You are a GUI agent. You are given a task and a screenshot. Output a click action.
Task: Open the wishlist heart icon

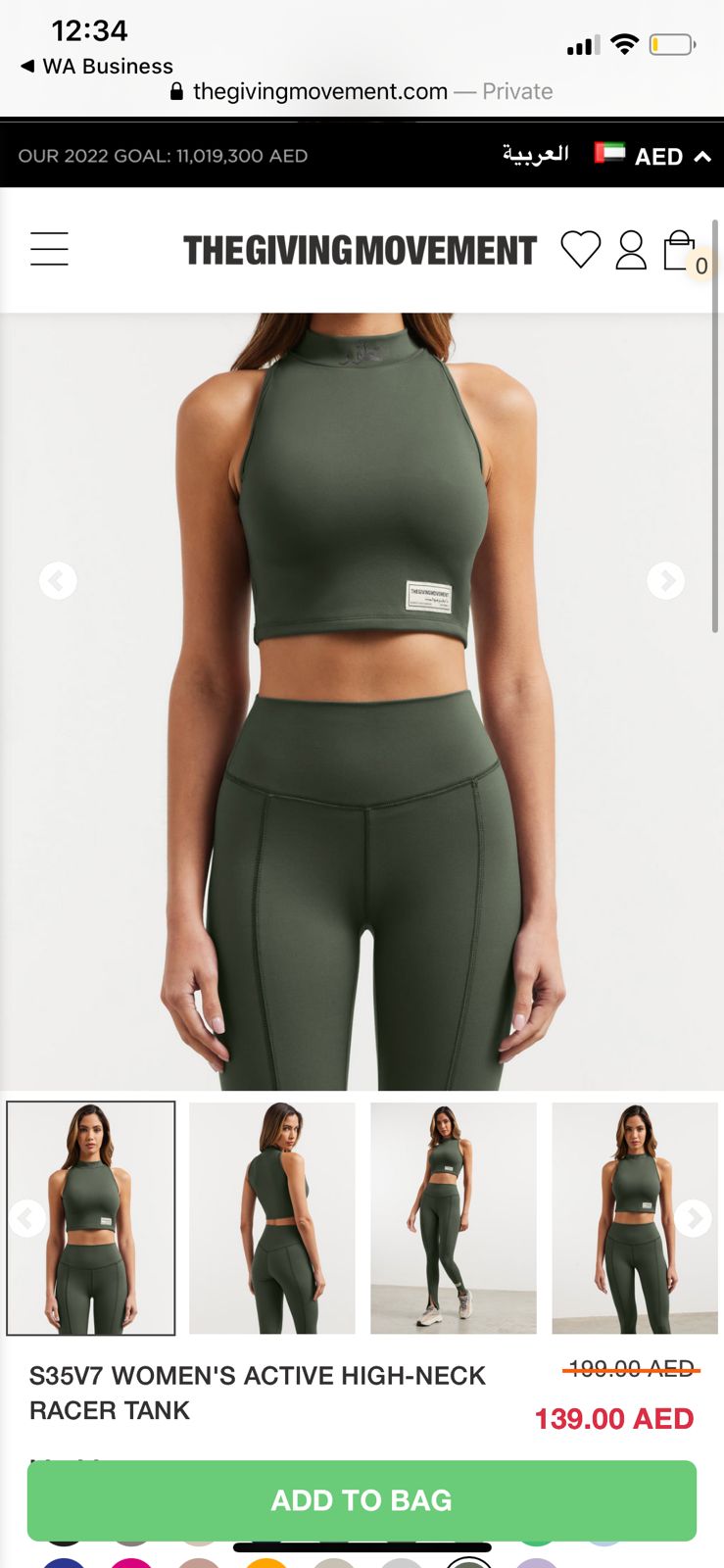tap(580, 249)
